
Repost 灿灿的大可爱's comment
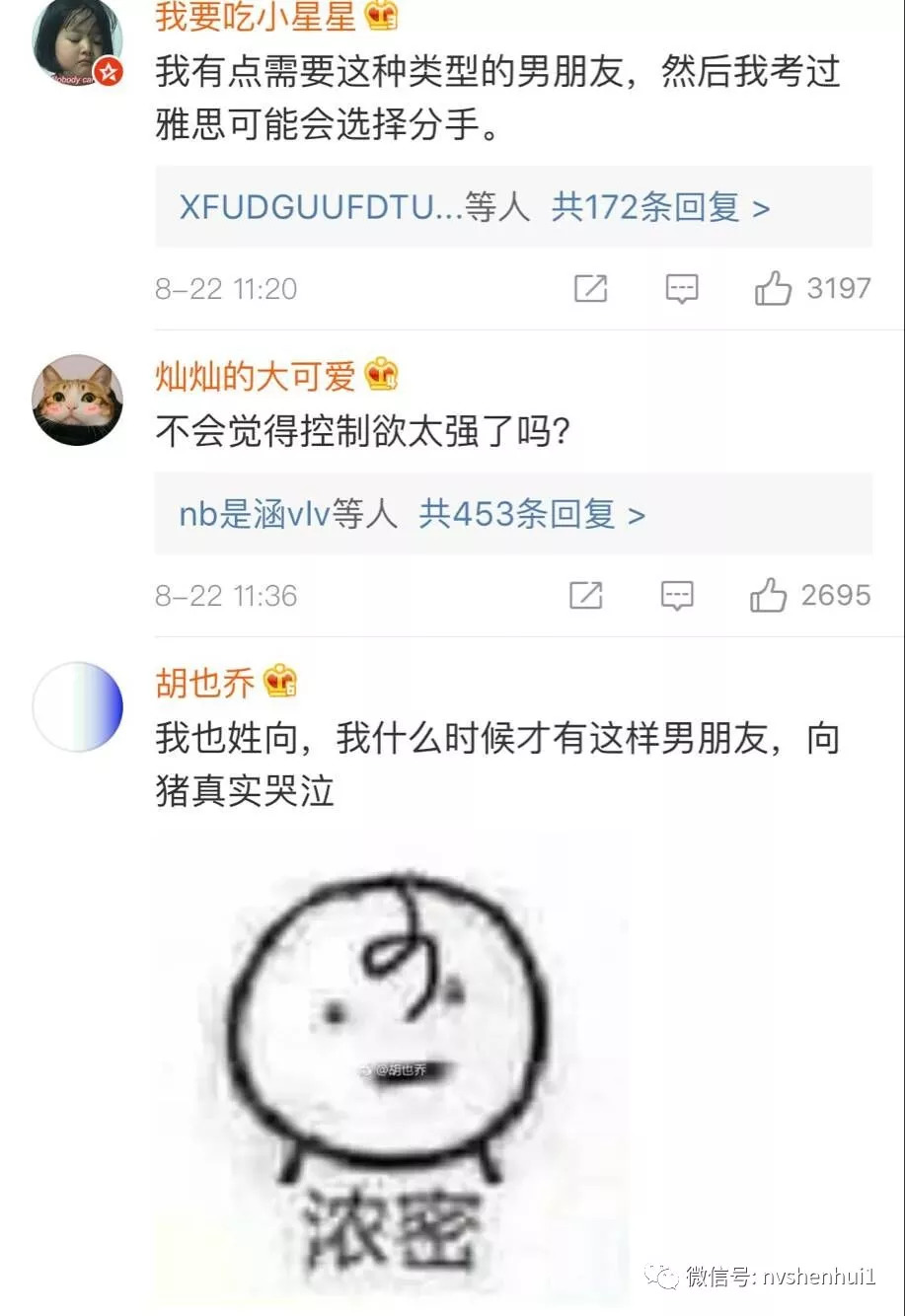585,596
